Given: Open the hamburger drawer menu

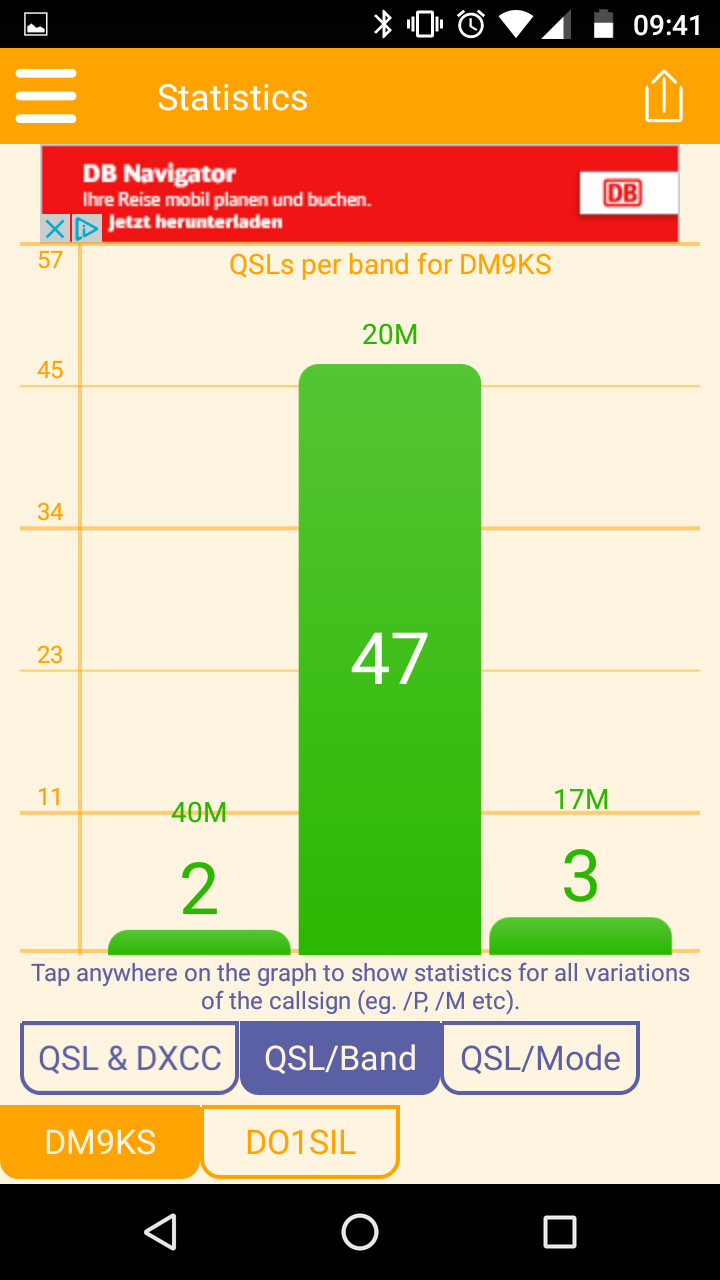Looking at the screenshot, I should [46, 97].
